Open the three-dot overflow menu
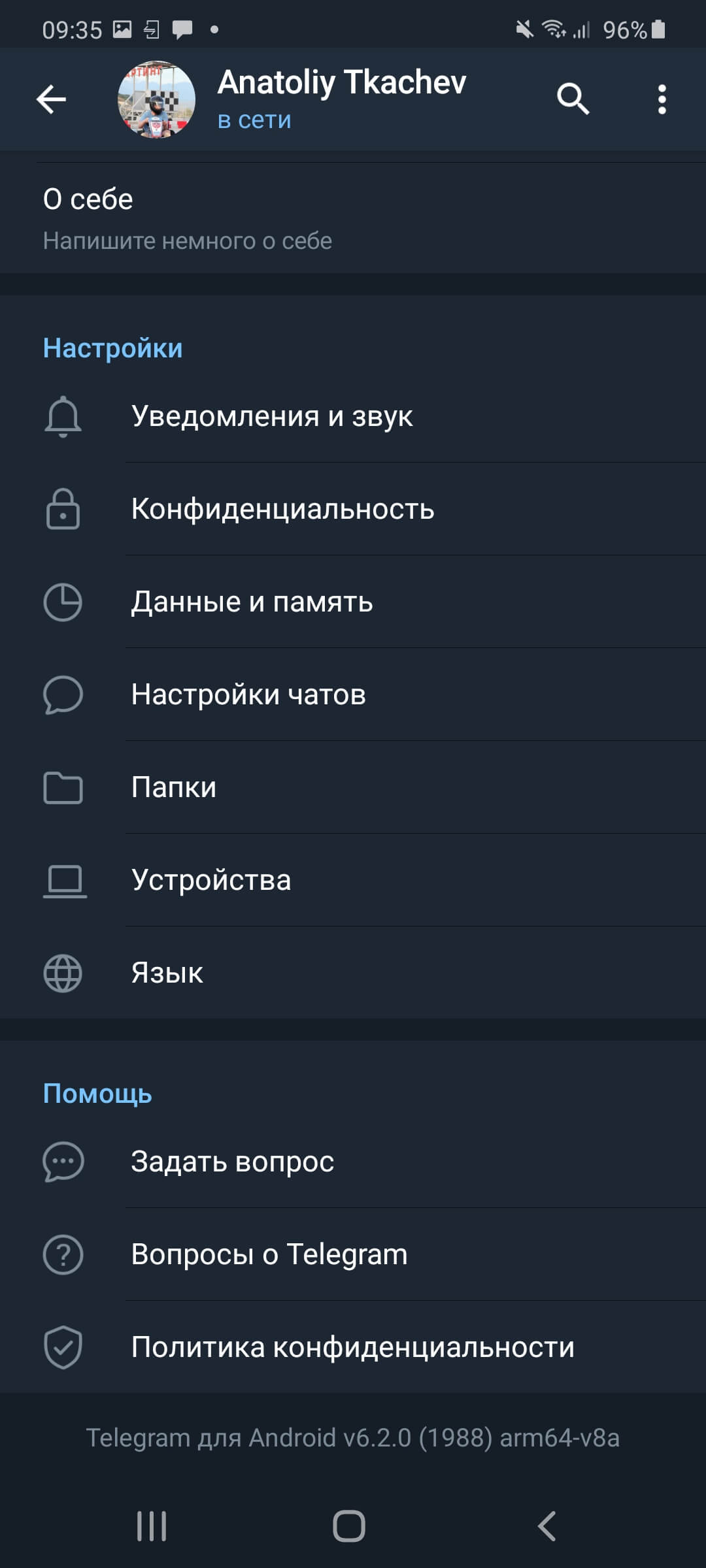706x1568 pixels. [x=662, y=99]
